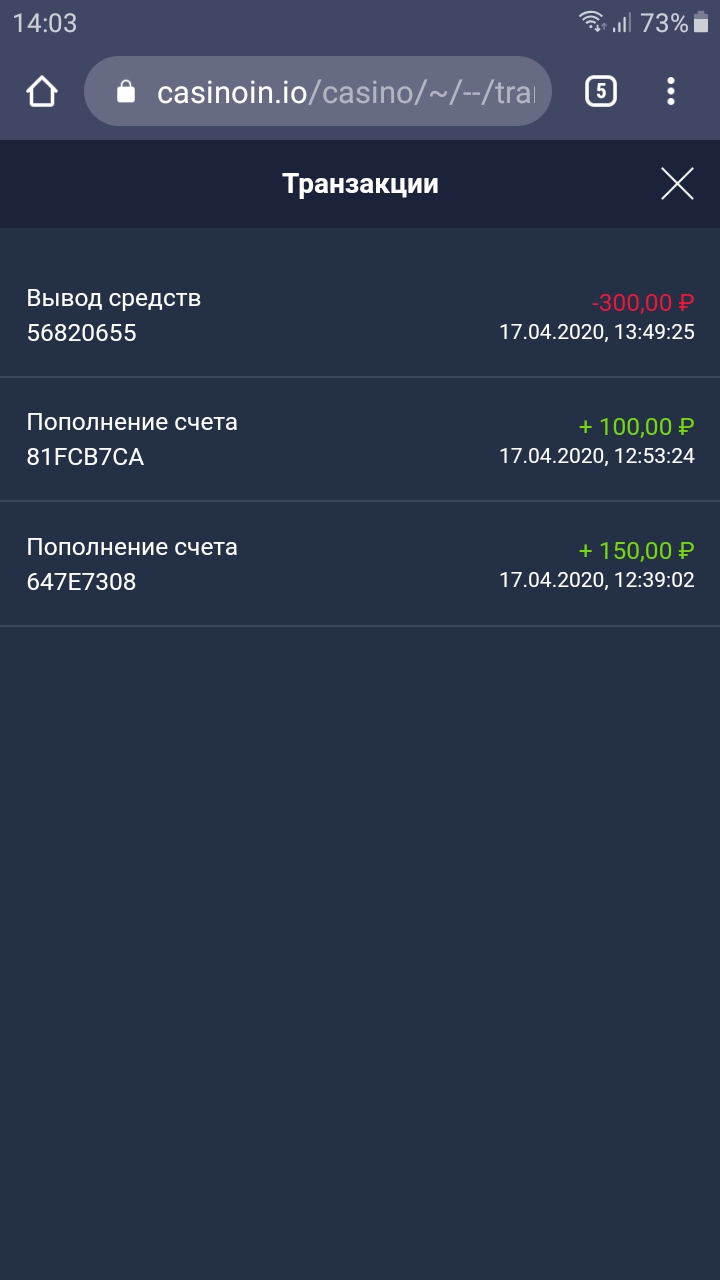
Task: Open the Пополнение счета transaction 81FCB7CA
Action: [x=360, y=440]
